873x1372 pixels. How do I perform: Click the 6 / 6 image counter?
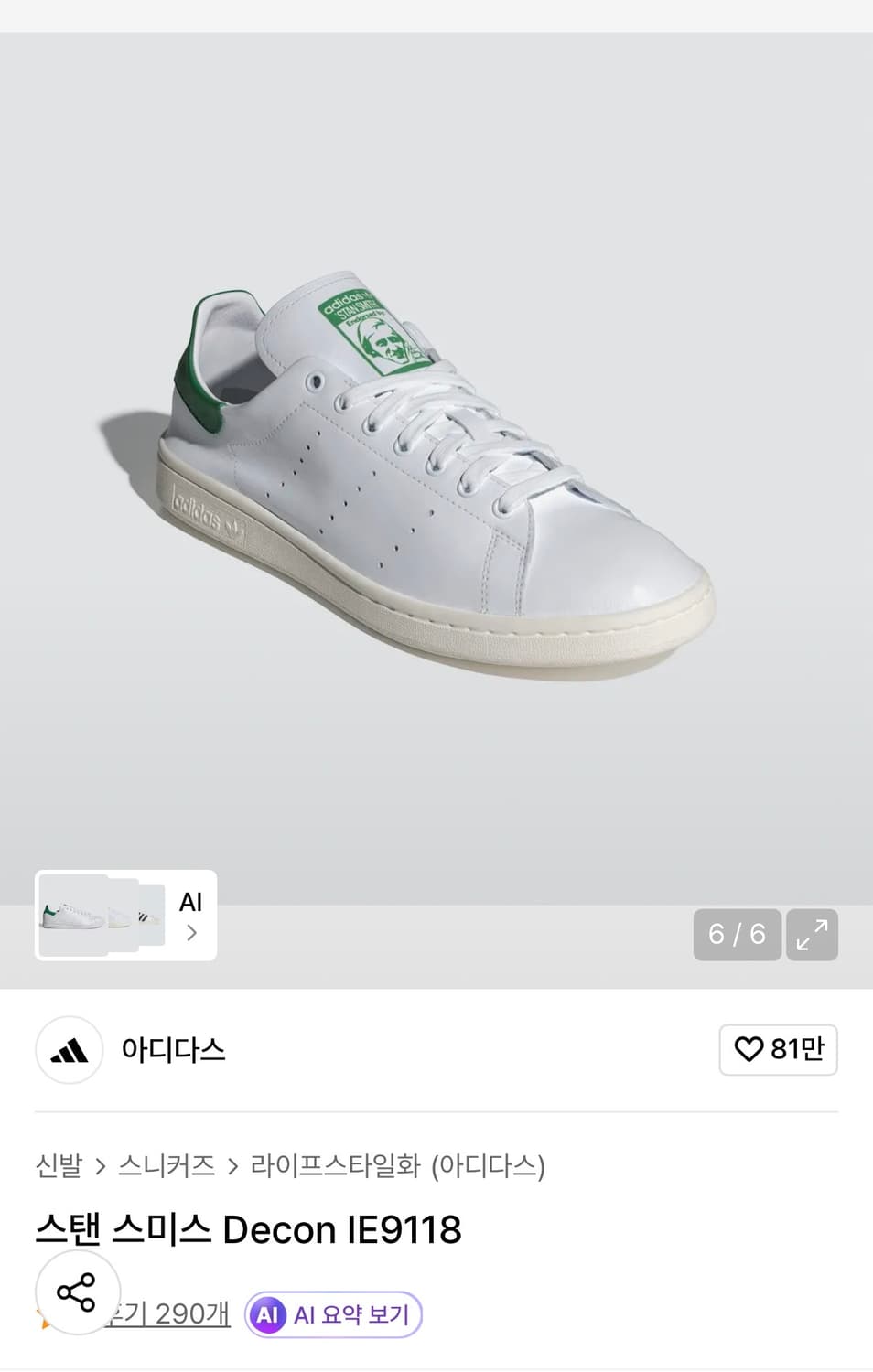[x=737, y=935]
